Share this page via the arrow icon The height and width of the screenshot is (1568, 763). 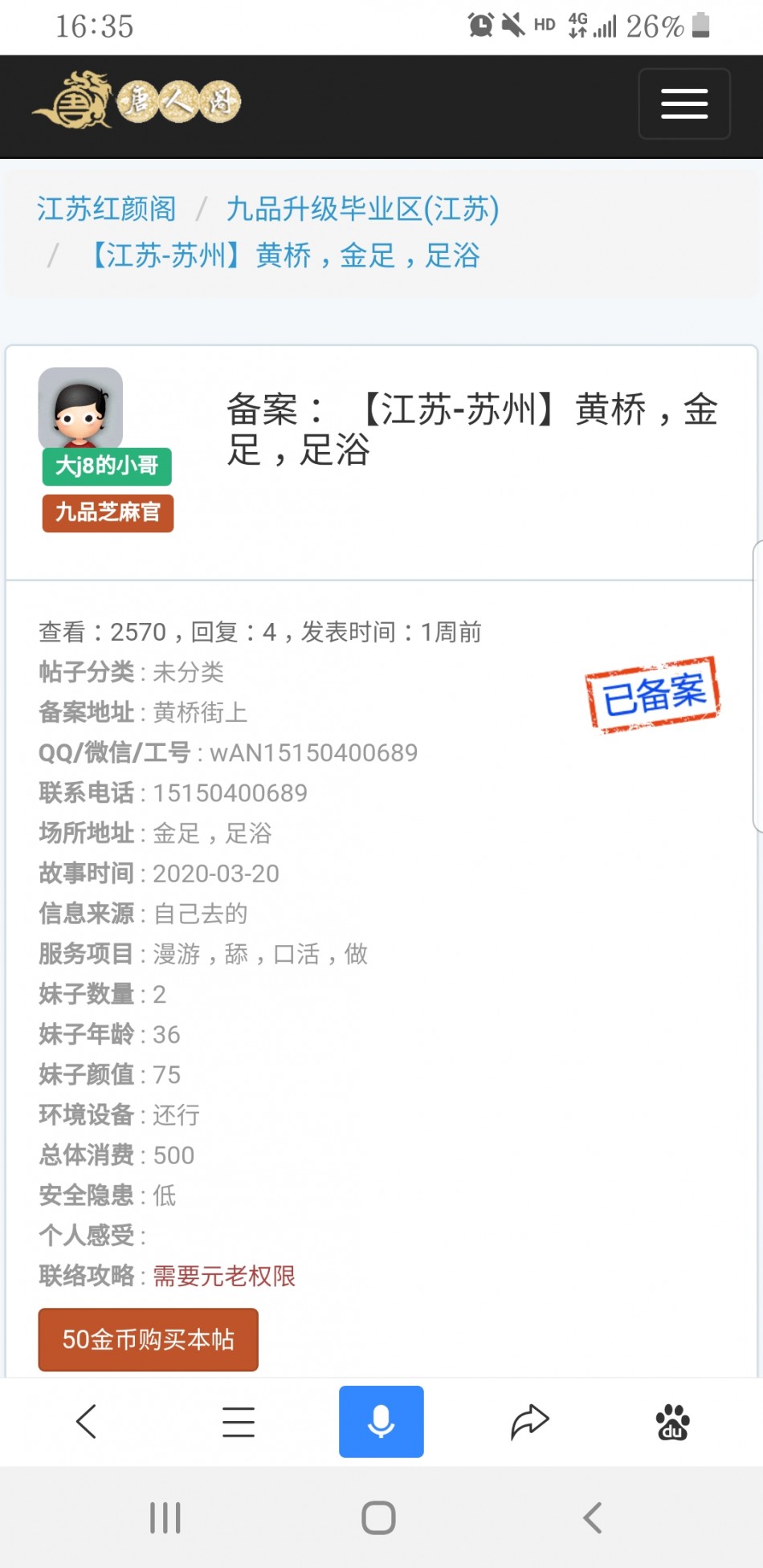(x=529, y=1421)
